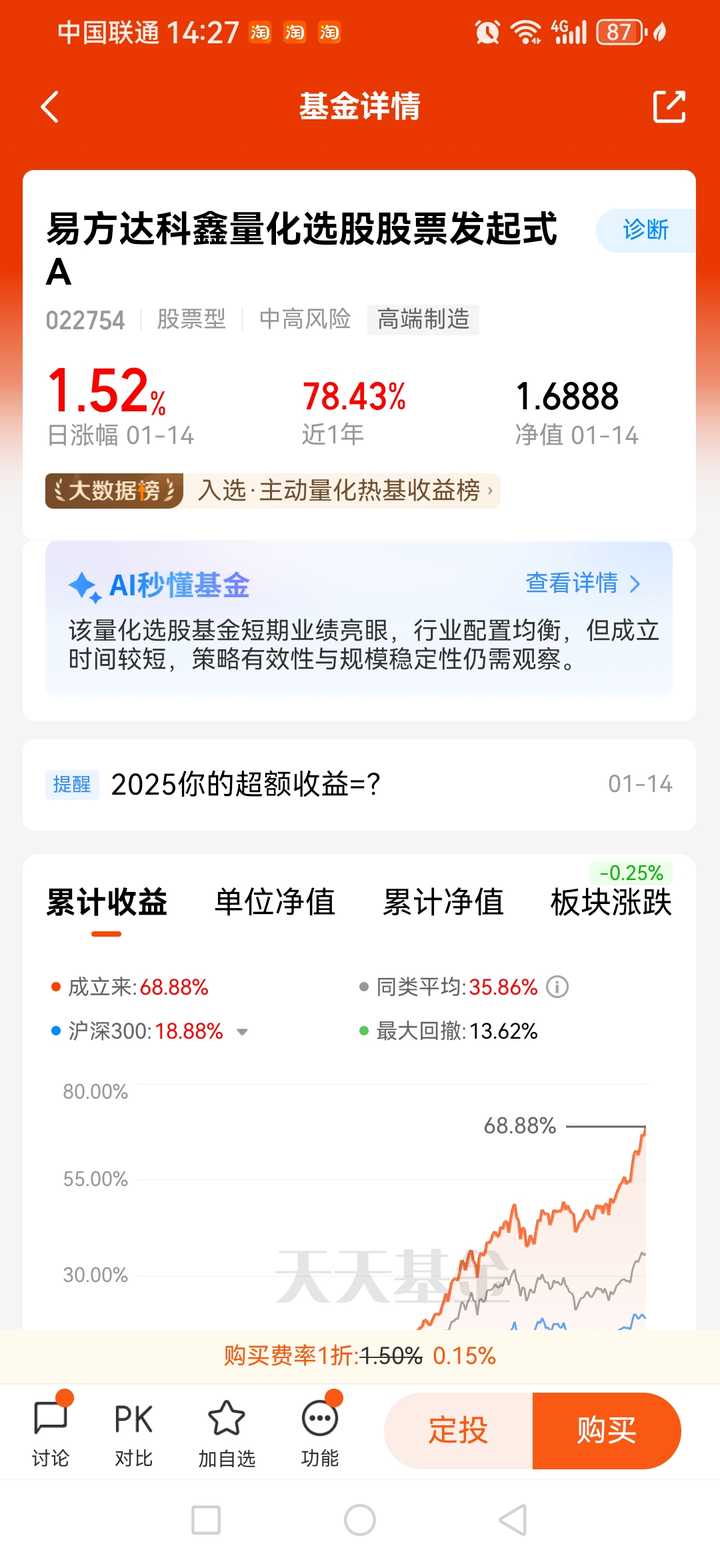Open the 高端制造 sector tag
Screen dimensions: 720x1560
tap(423, 319)
